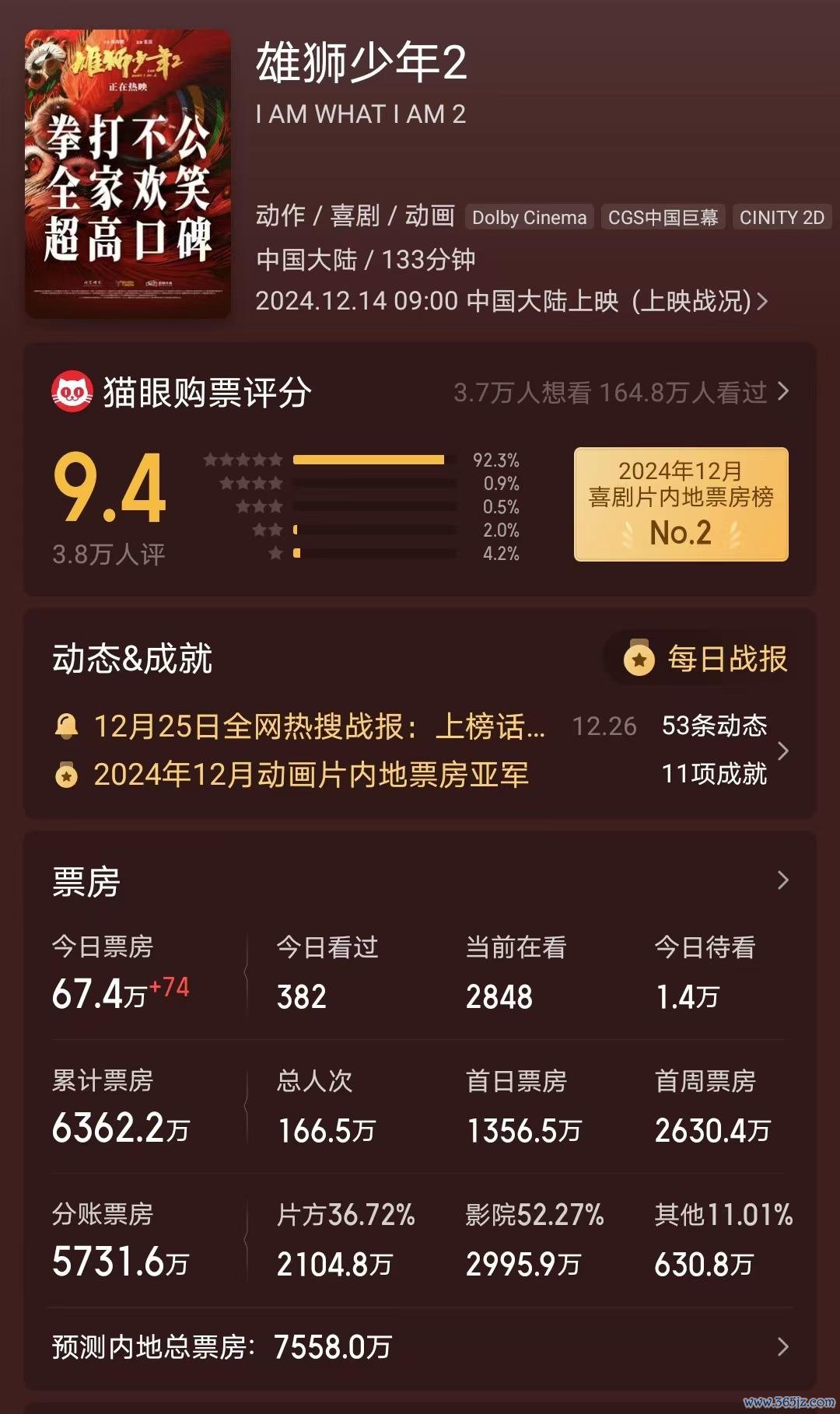View 53条动态 and 11项成就 list
Screen dimensions: 840x1414
pos(725,750)
